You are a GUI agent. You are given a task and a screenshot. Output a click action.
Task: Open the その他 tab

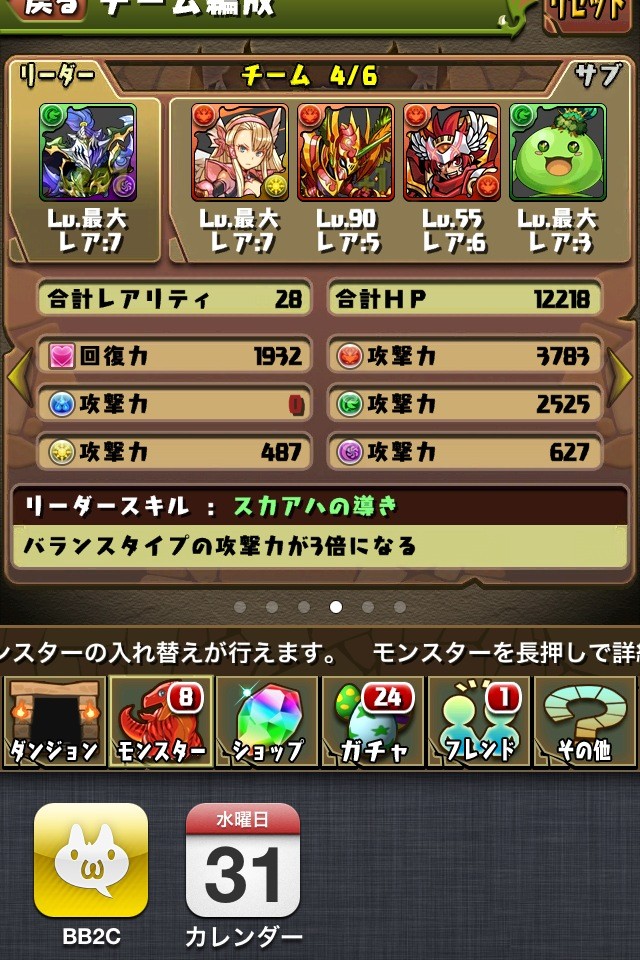584,722
